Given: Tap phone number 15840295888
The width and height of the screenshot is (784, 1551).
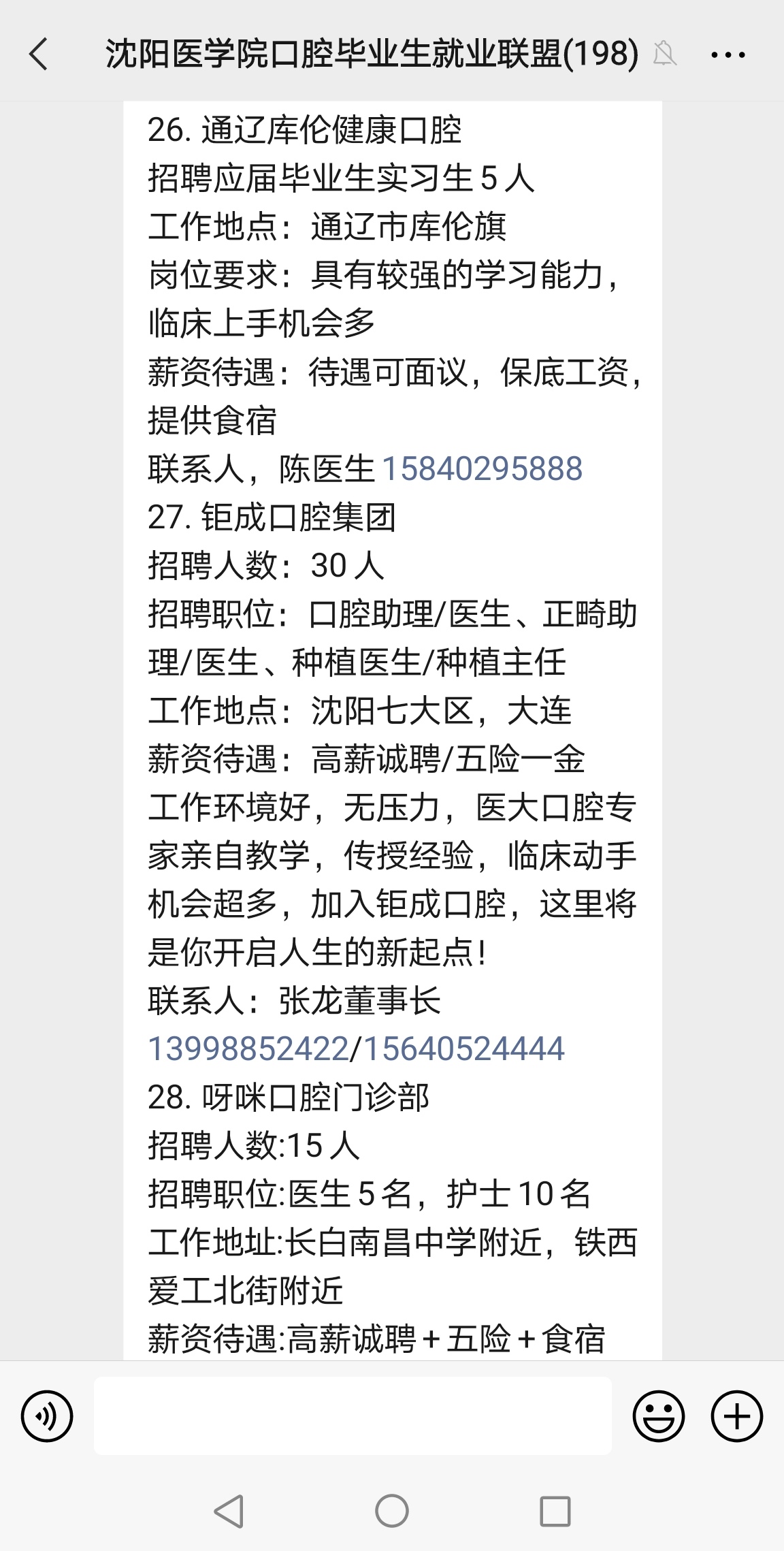Looking at the screenshot, I should click(482, 469).
